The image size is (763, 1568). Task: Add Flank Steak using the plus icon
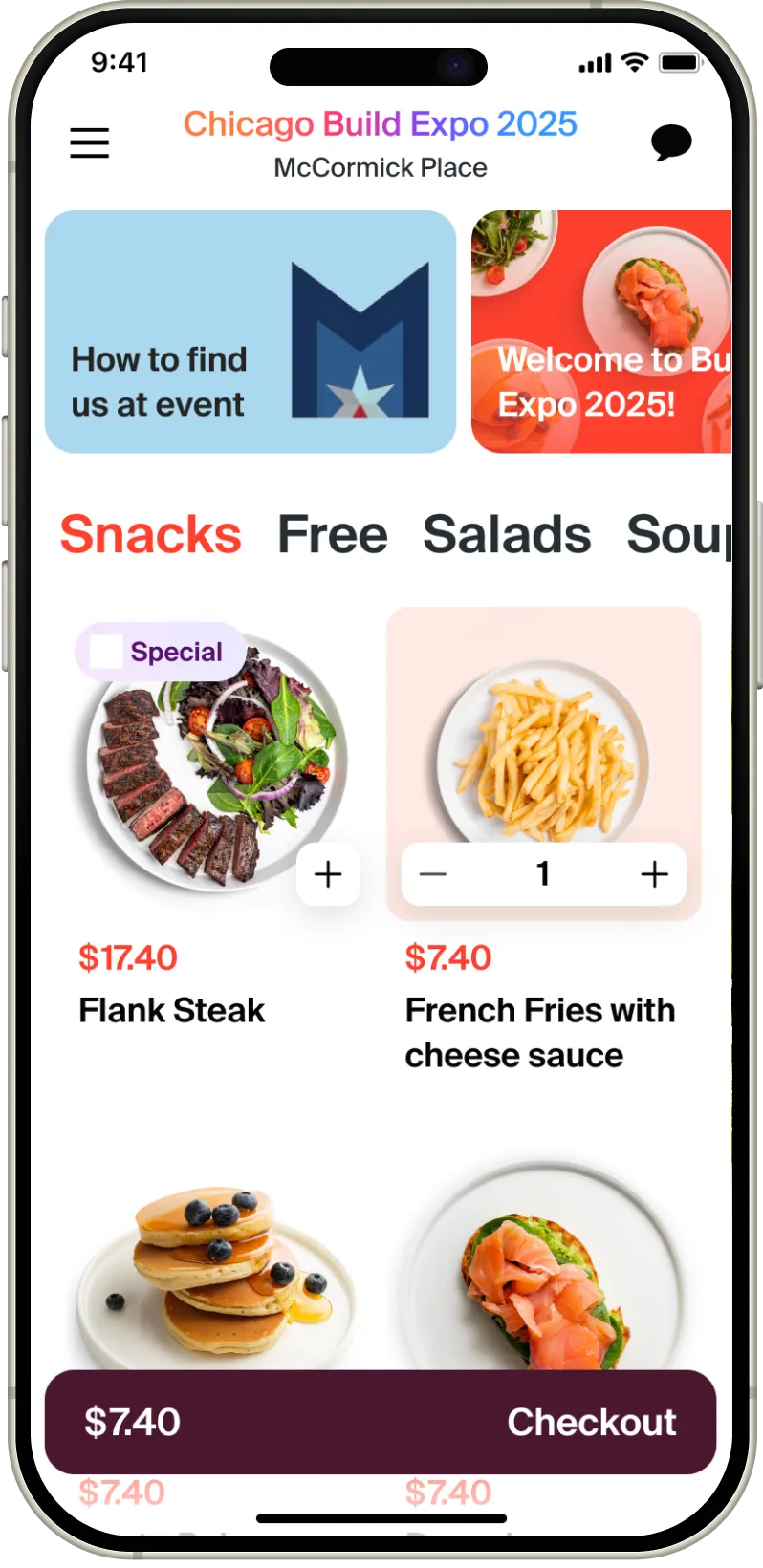328,874
